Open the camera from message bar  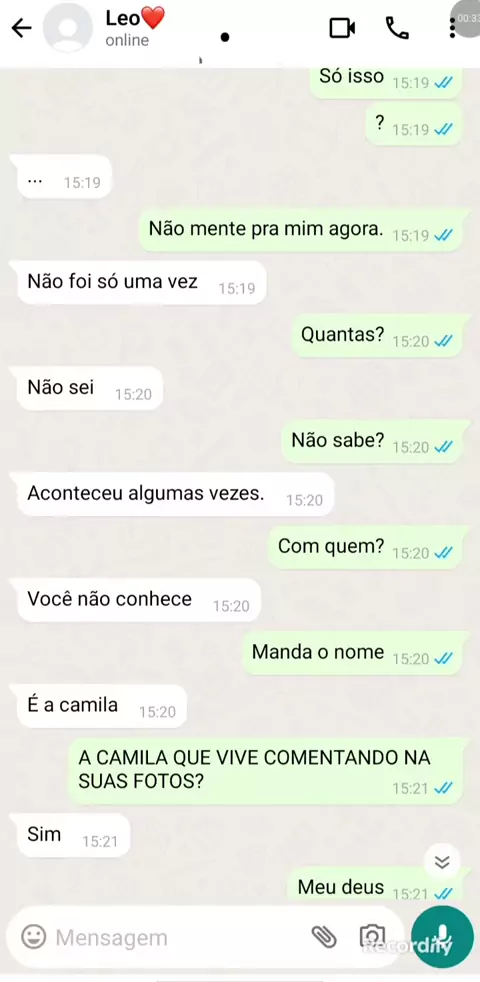coord(372,937)
